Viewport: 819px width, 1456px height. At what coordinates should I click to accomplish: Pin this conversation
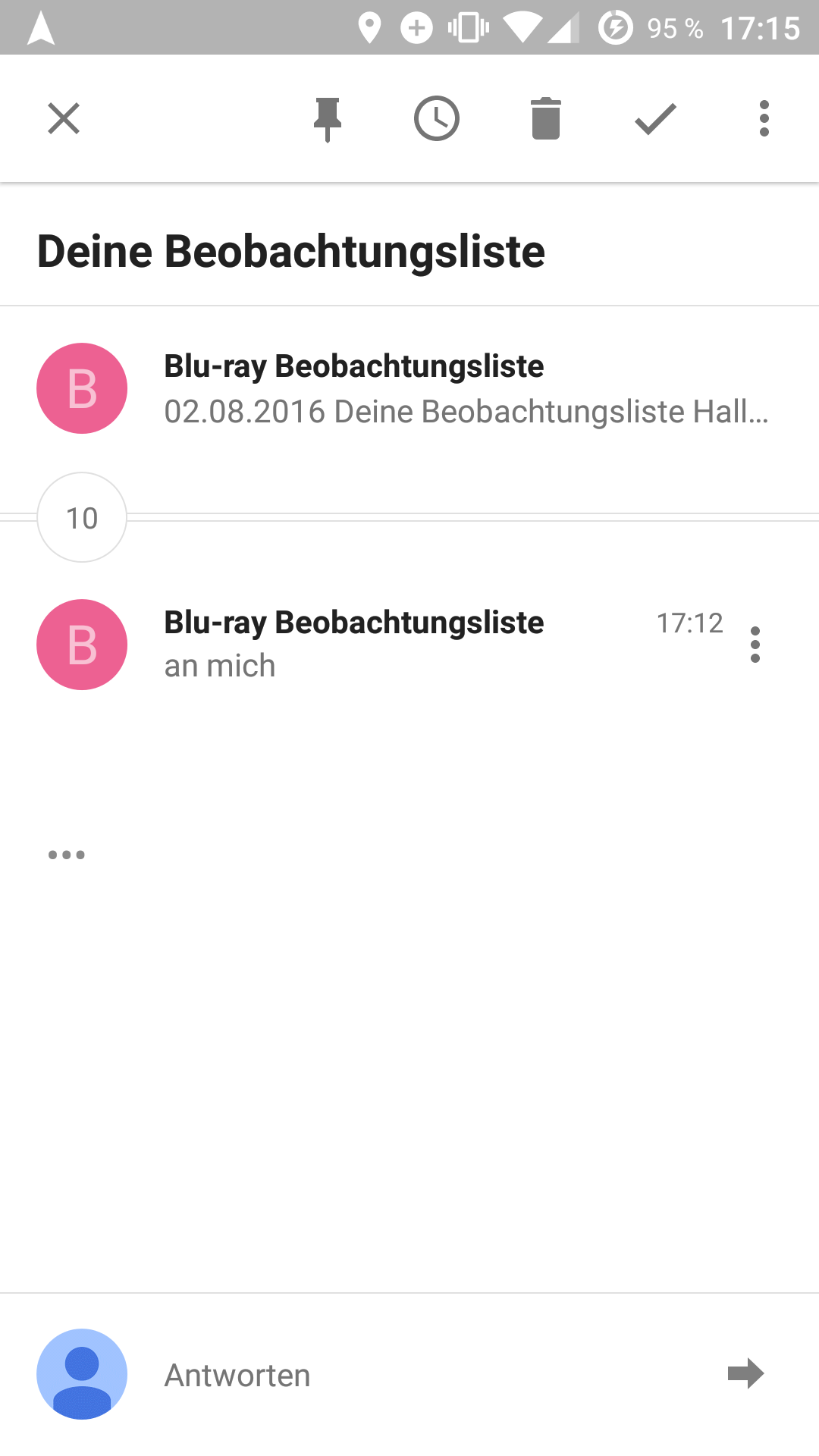328,119
